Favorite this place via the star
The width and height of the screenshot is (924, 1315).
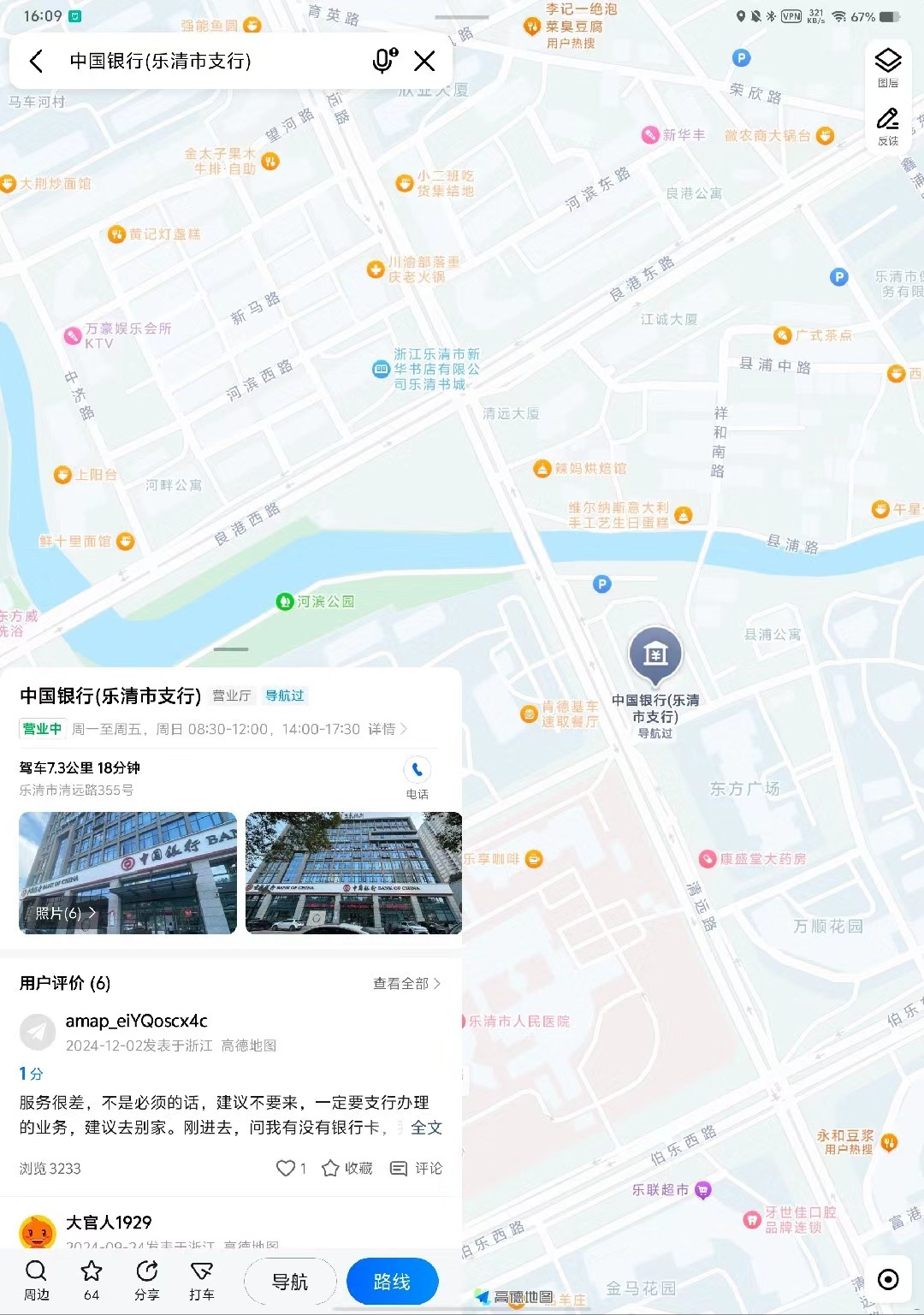pyautogui.click(x=92, y=1280)
